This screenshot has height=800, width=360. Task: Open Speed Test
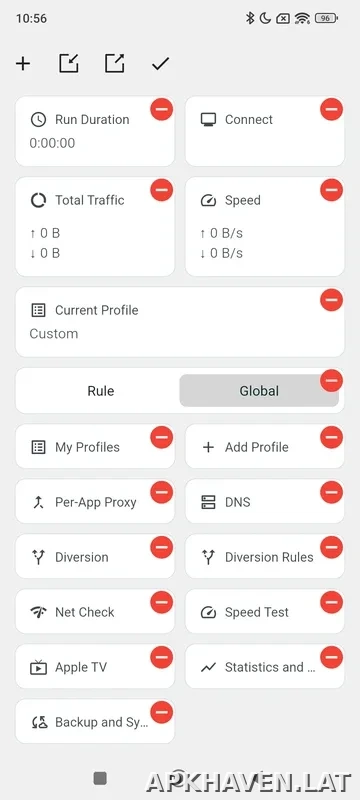point(265,612)
